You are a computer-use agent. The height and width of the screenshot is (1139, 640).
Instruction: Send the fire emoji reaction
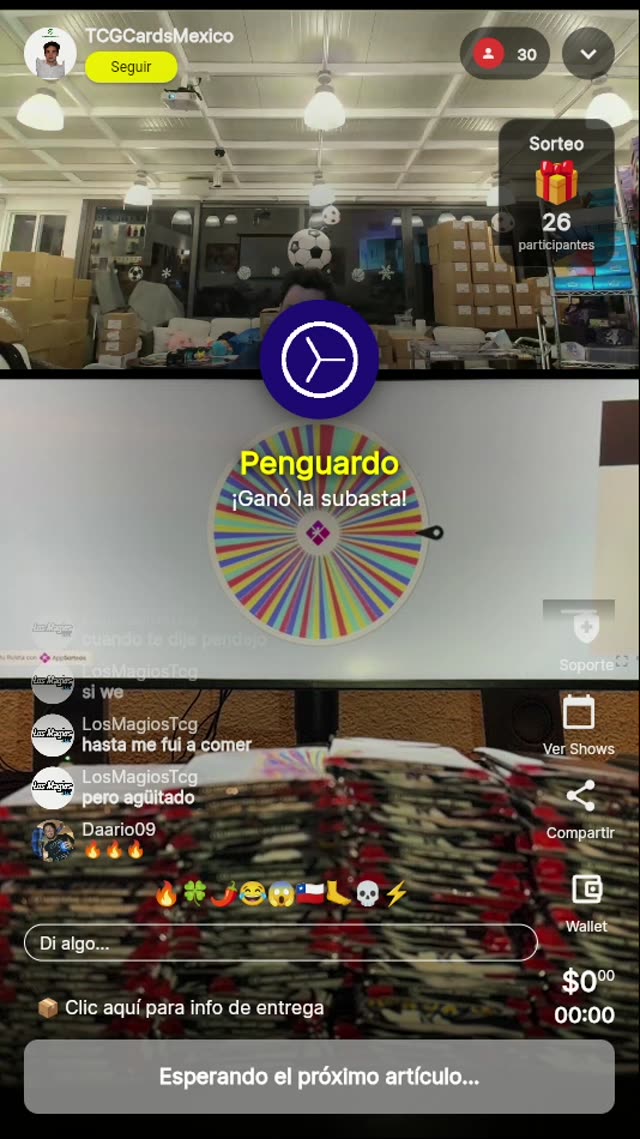click(166, 894)
